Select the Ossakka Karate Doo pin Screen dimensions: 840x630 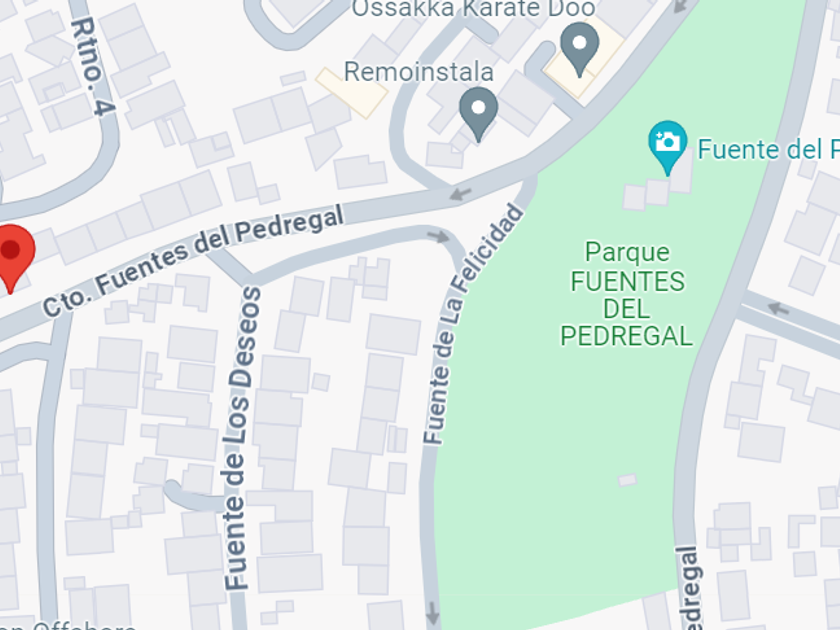[579, 46]
